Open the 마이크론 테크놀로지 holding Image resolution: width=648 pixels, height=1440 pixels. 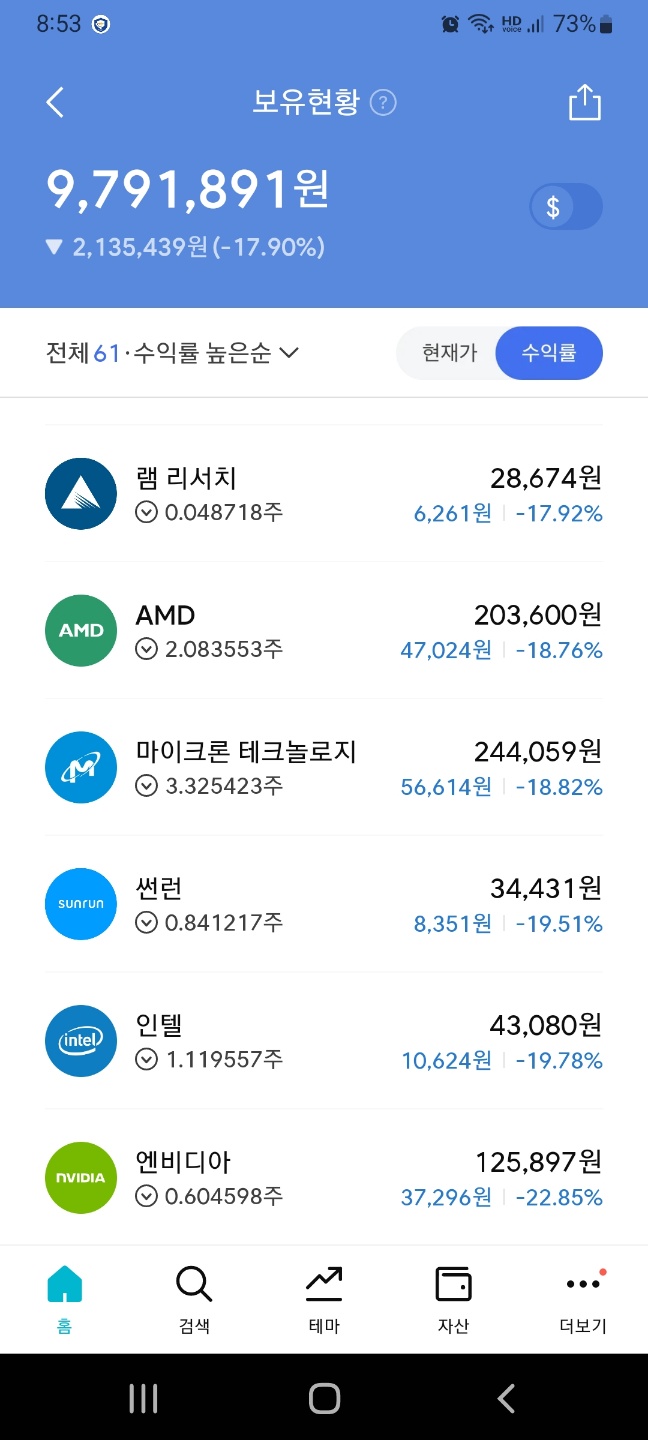(324, 768)
